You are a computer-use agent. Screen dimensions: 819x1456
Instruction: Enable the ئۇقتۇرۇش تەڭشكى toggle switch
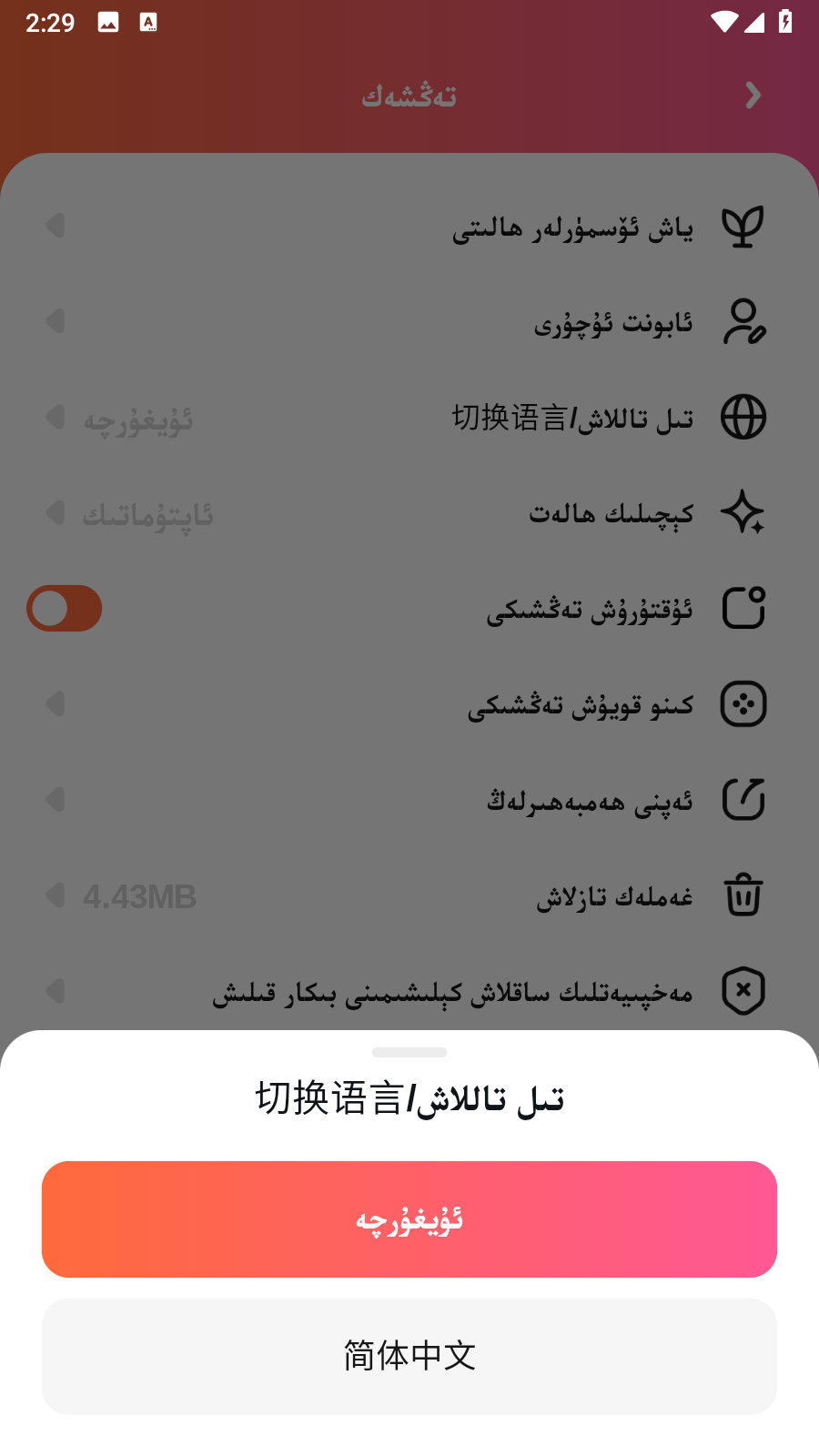pyautogui.click(x=64, y=608)
